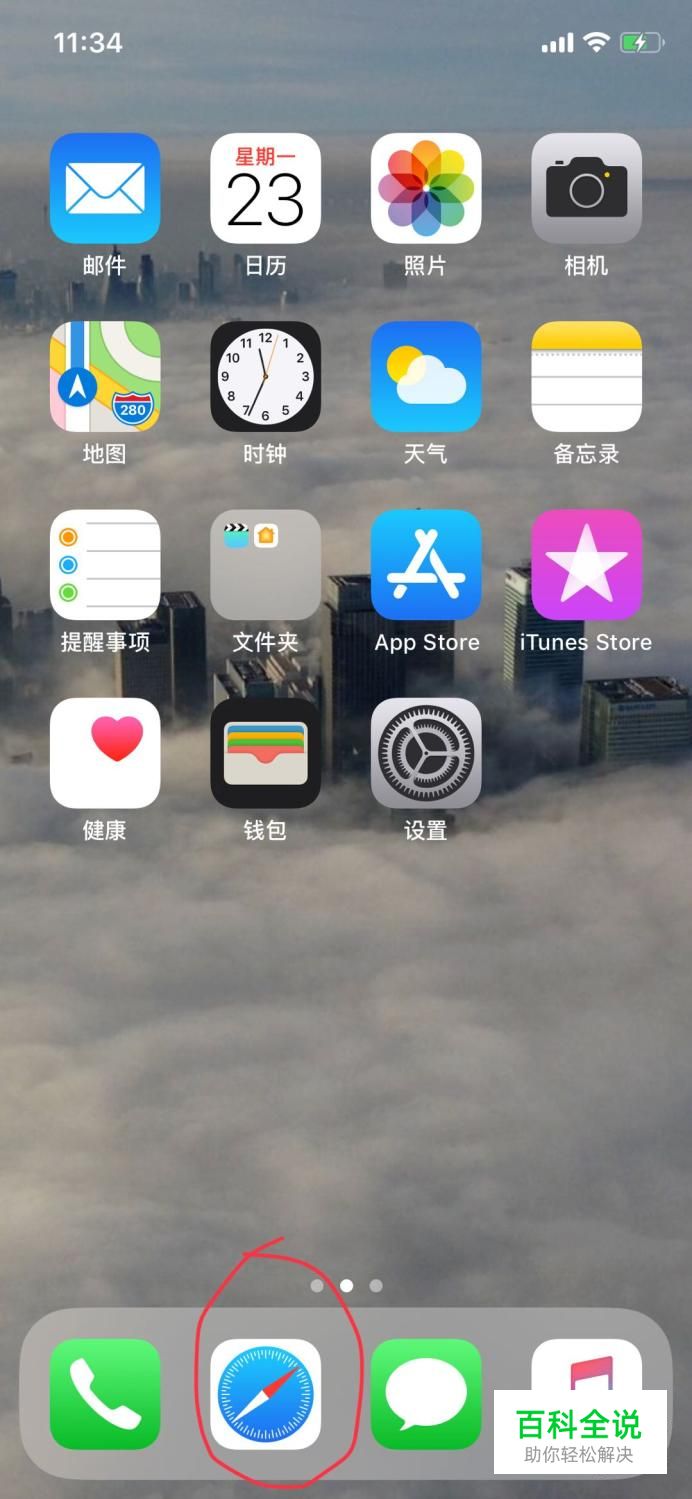Open 提醒事项 Reminders app

click(105, 564)
